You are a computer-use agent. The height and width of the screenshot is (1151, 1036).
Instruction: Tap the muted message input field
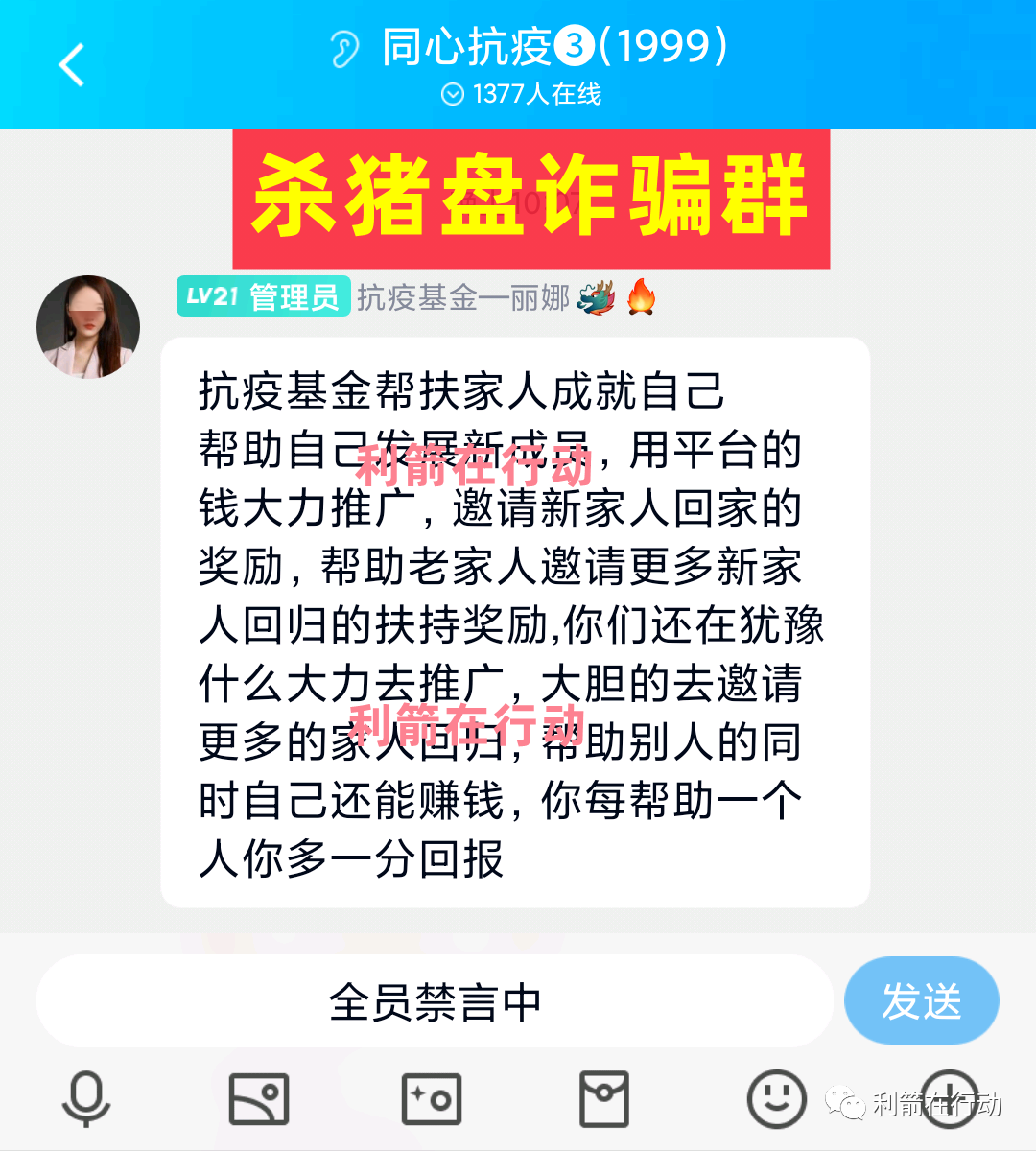435,1001
